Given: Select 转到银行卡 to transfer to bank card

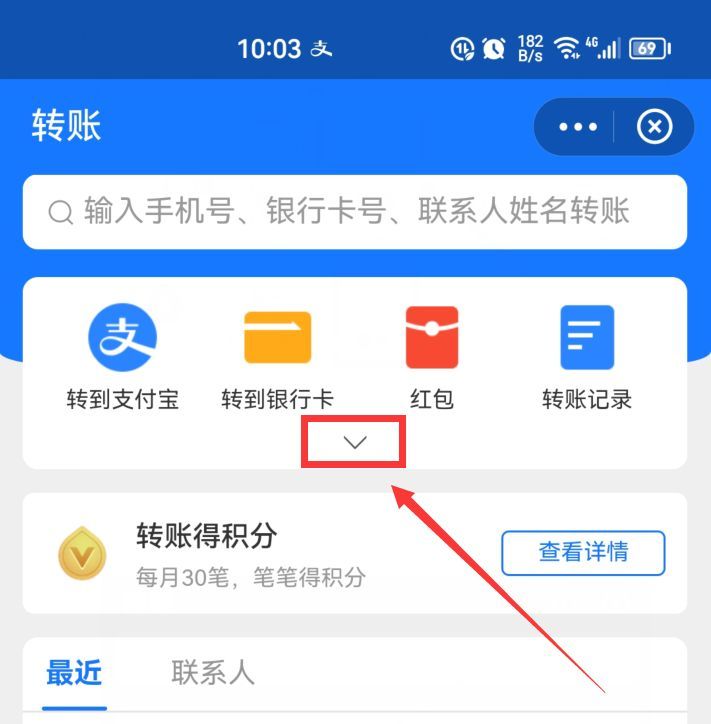Looking at the screenshot, I should point(277,357).
